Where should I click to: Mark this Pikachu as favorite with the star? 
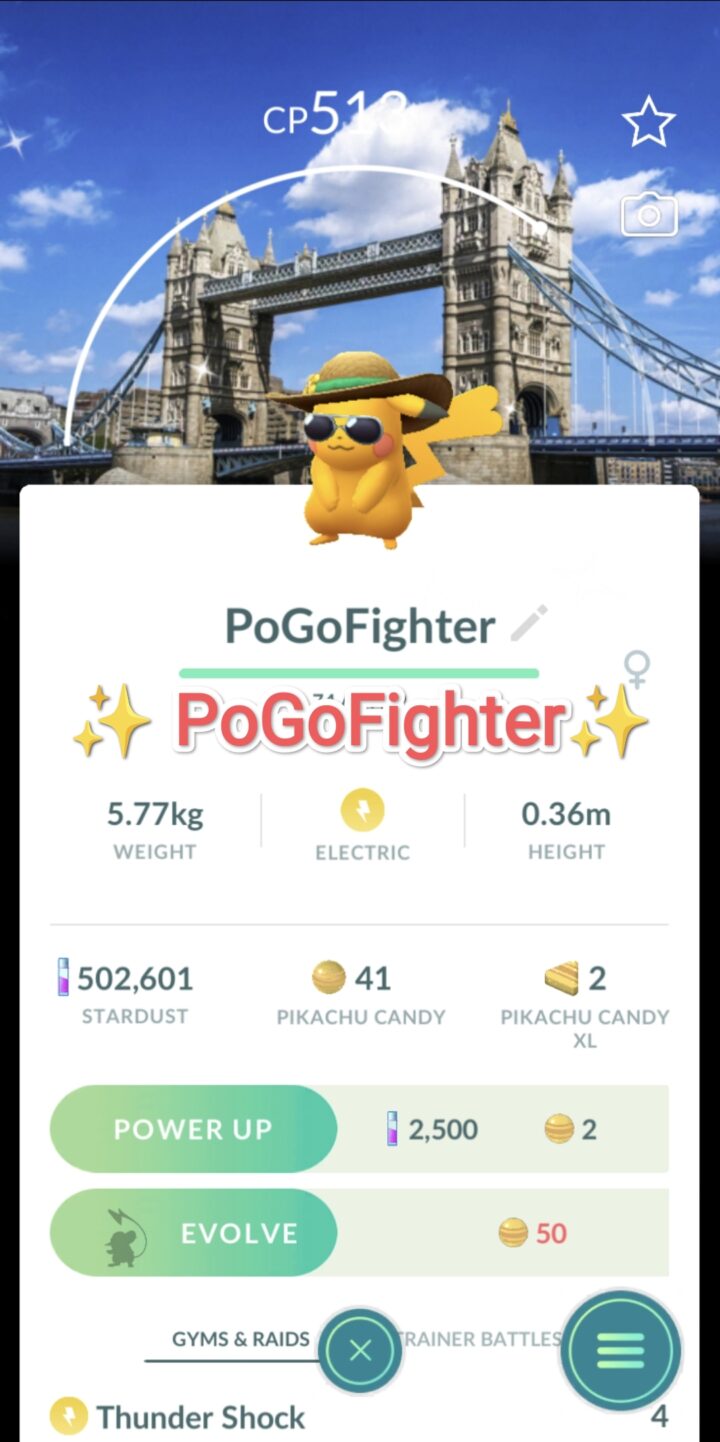coord(649,122)
